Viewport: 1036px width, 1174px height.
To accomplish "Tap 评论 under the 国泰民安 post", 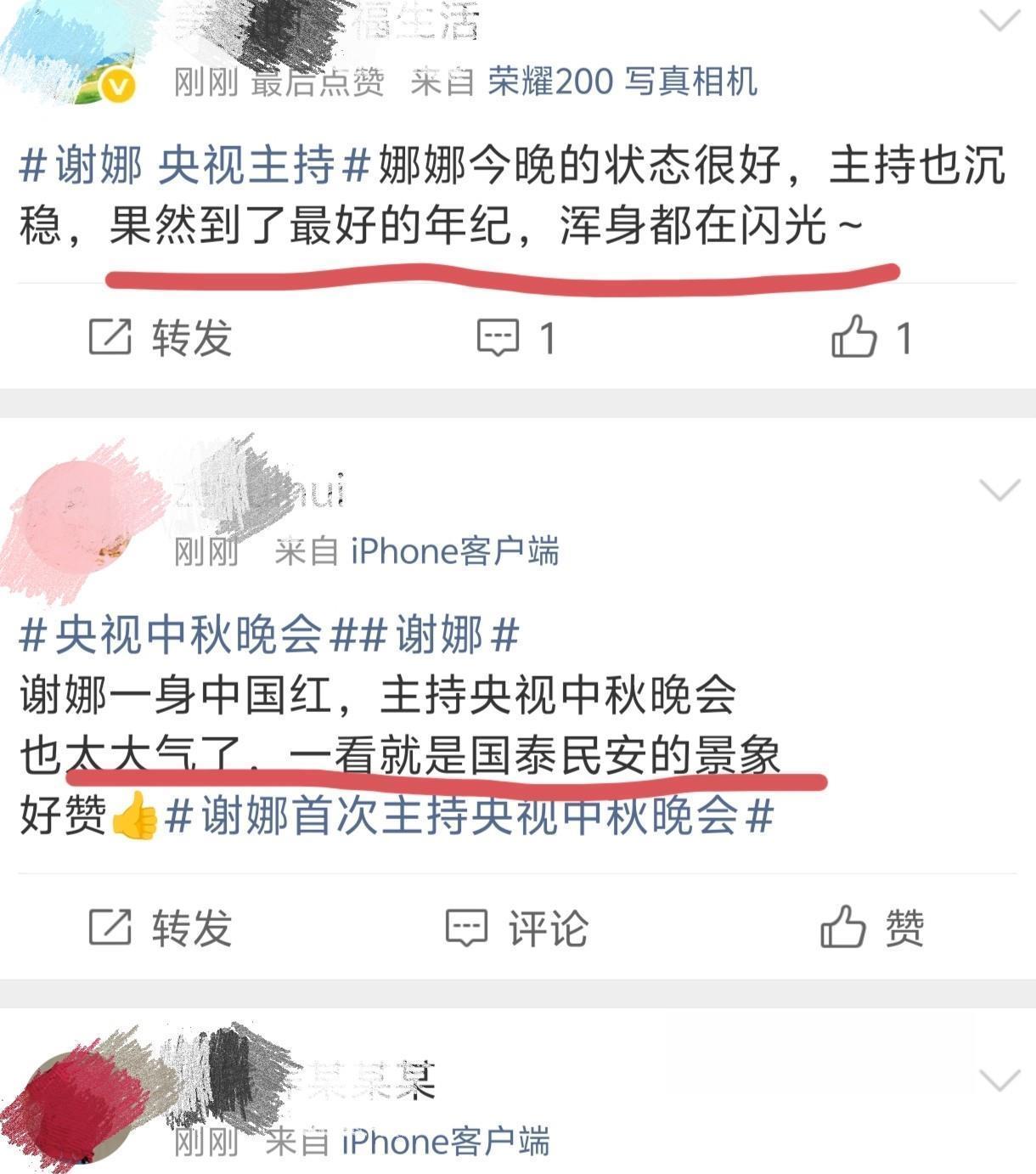I will pos(516,927).
